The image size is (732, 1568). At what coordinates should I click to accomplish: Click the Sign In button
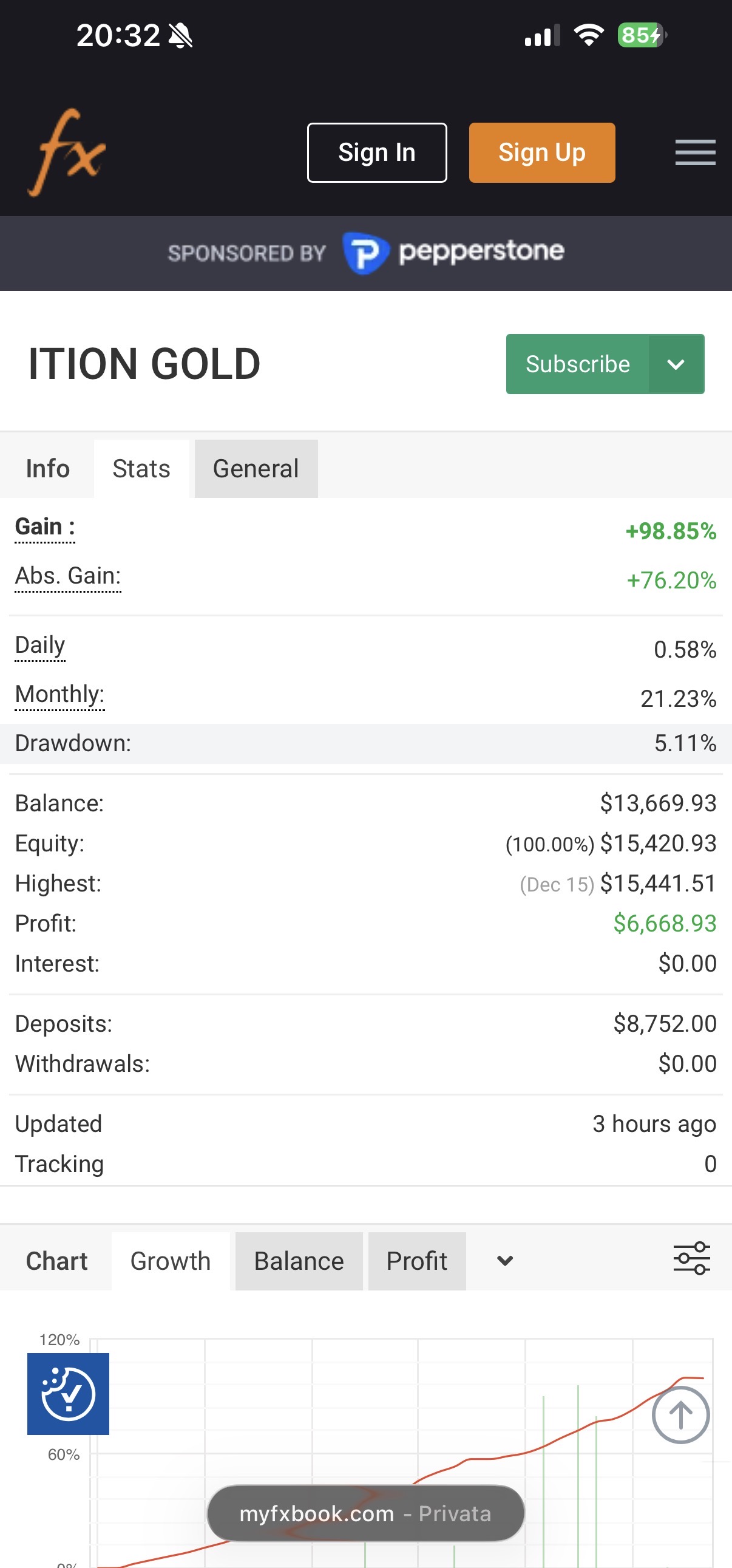pos(377,152)
